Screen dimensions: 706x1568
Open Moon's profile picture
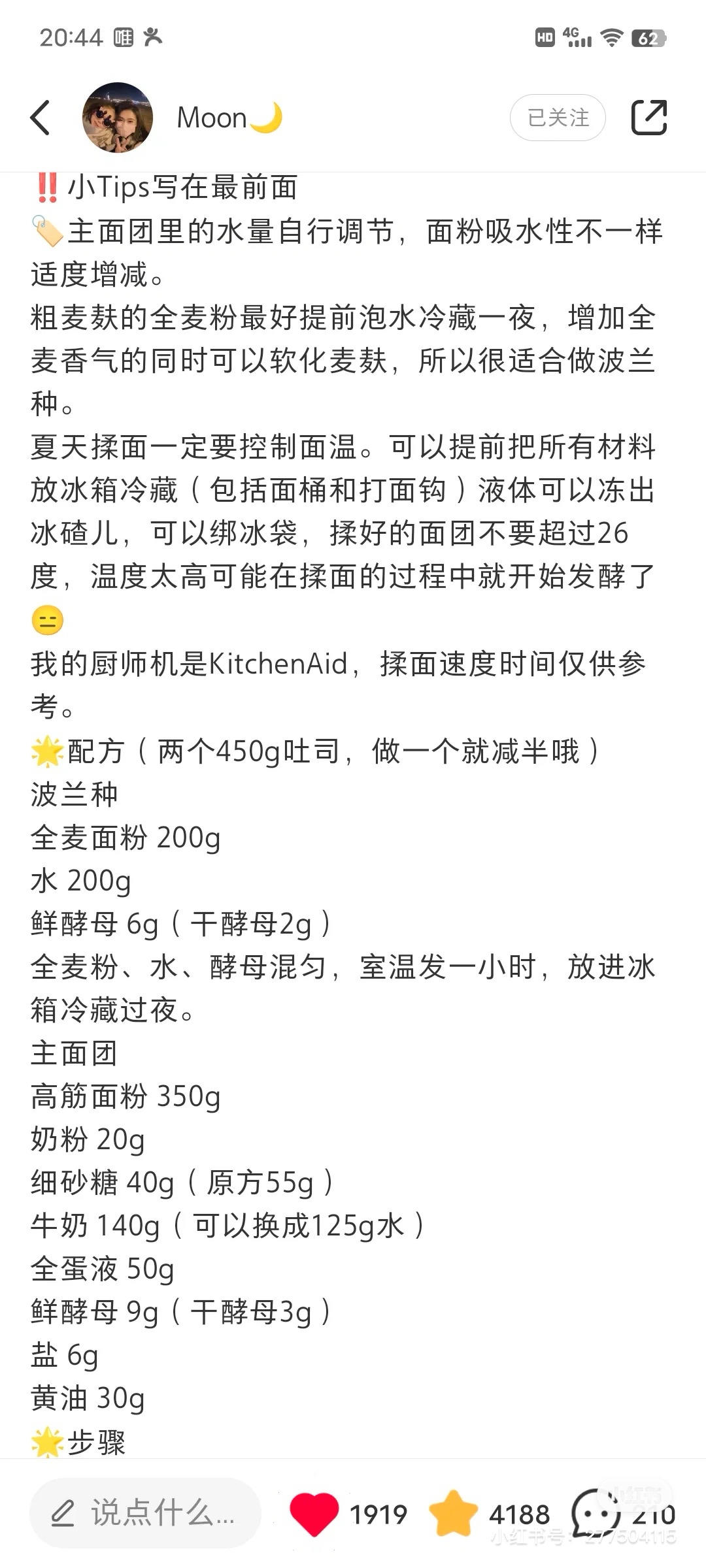(118, 118)
